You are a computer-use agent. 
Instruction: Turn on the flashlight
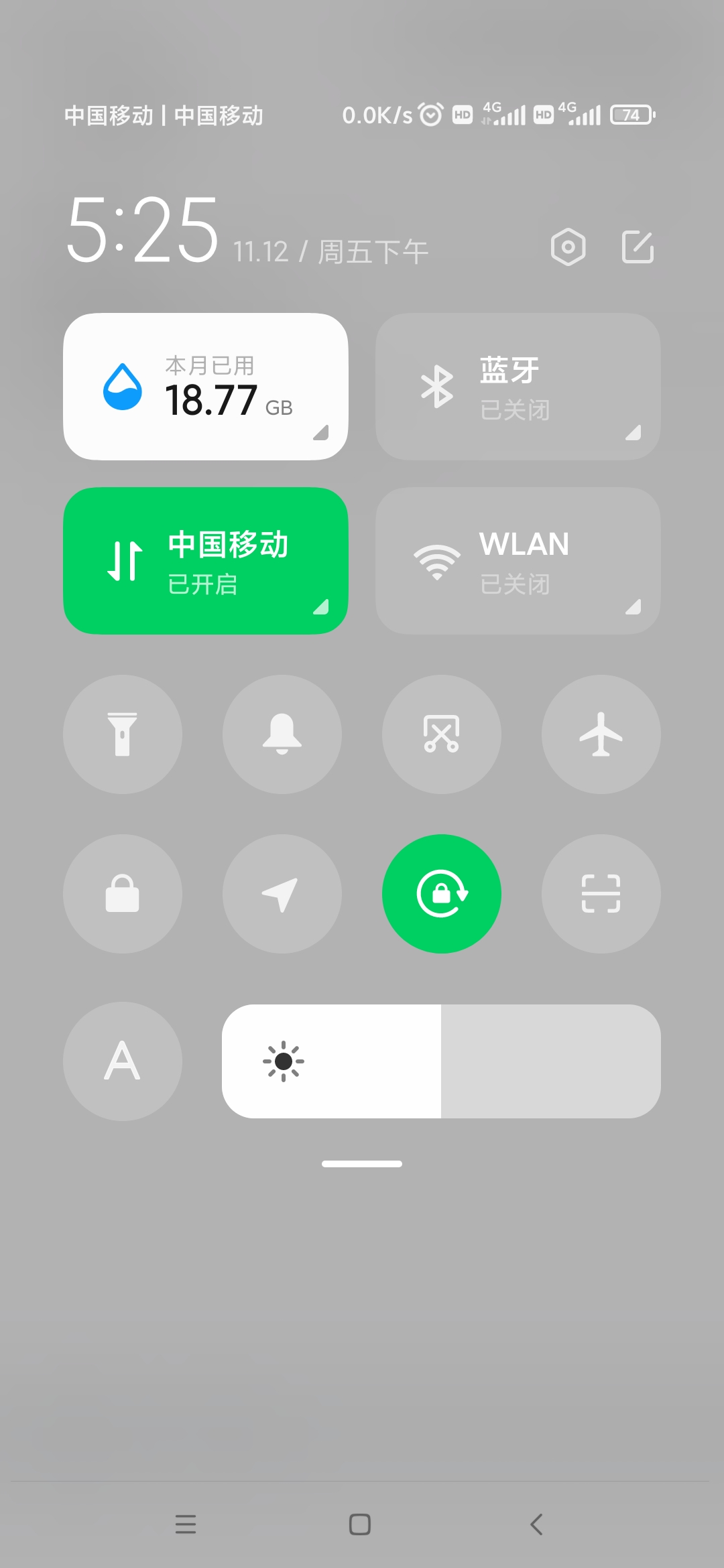point(123,734)
